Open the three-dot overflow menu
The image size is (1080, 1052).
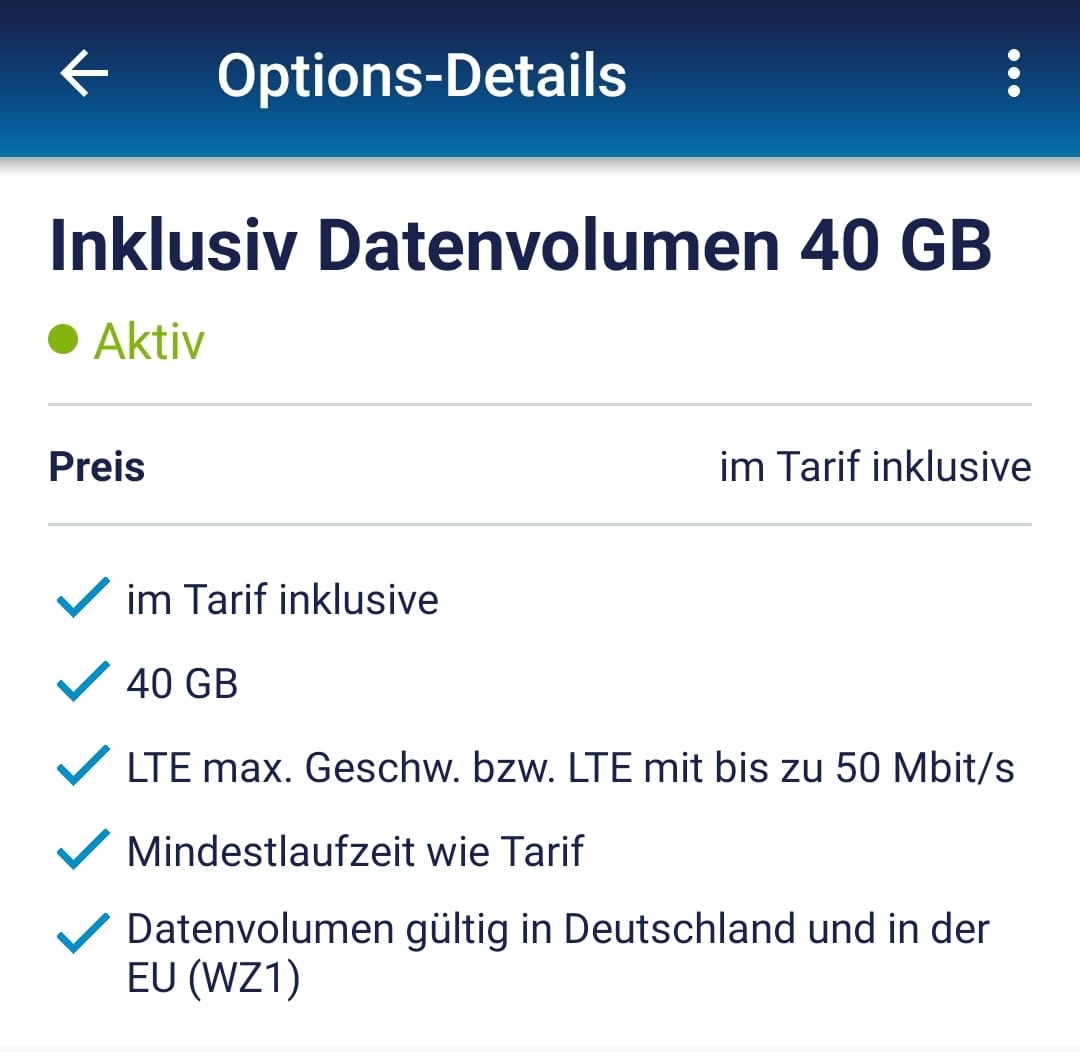point(1013,75)
